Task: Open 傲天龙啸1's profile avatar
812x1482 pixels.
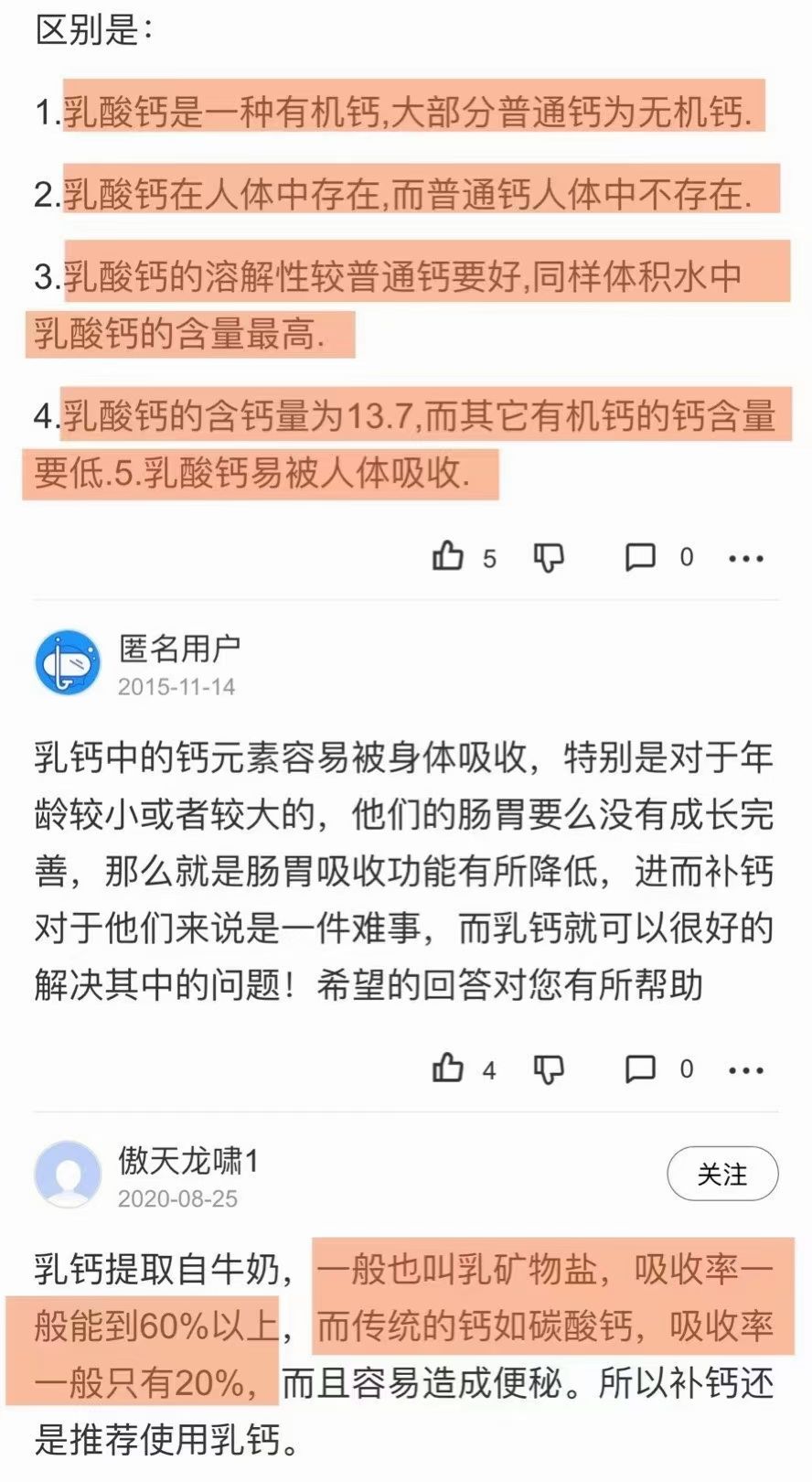Action: [x=68, y=1174]
